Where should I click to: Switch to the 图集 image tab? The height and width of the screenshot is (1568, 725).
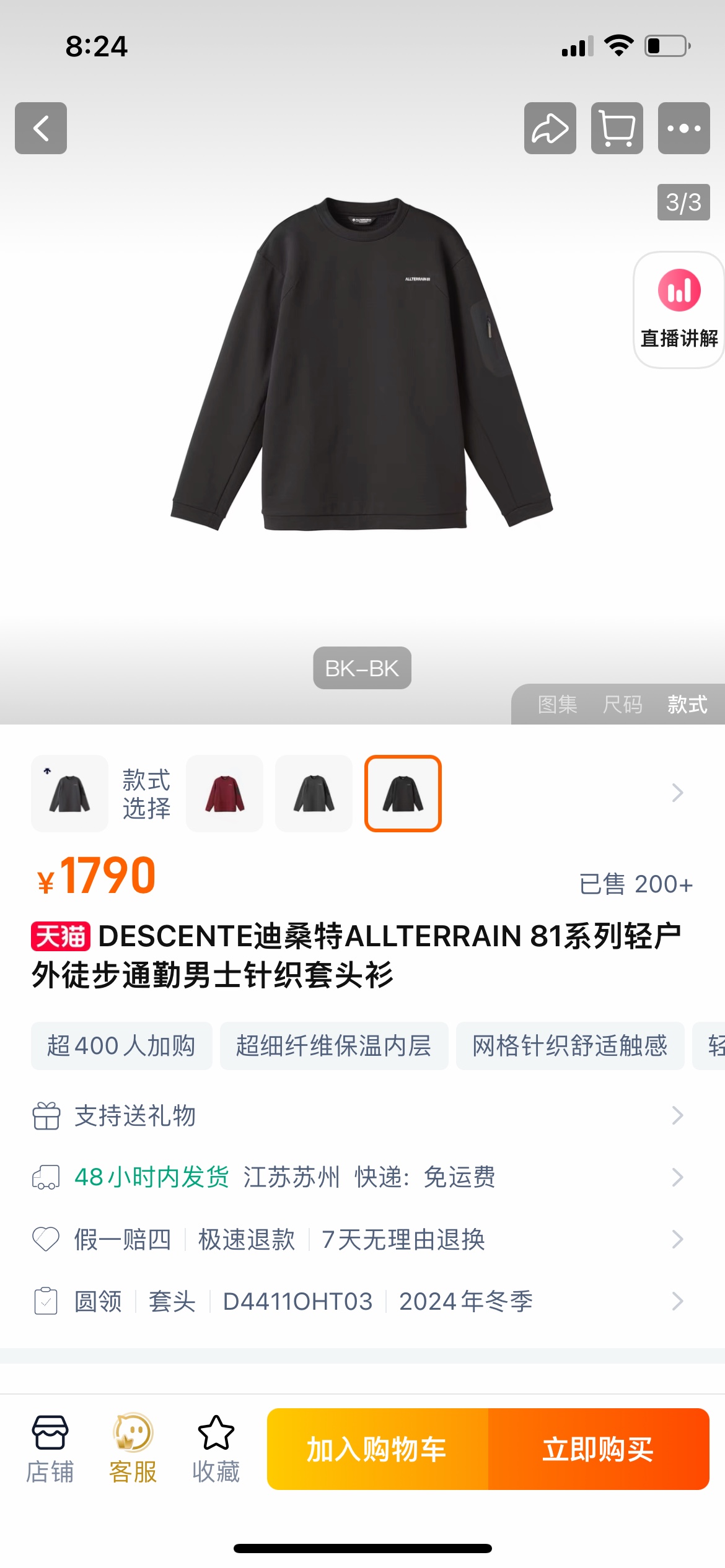pos(557,705)
